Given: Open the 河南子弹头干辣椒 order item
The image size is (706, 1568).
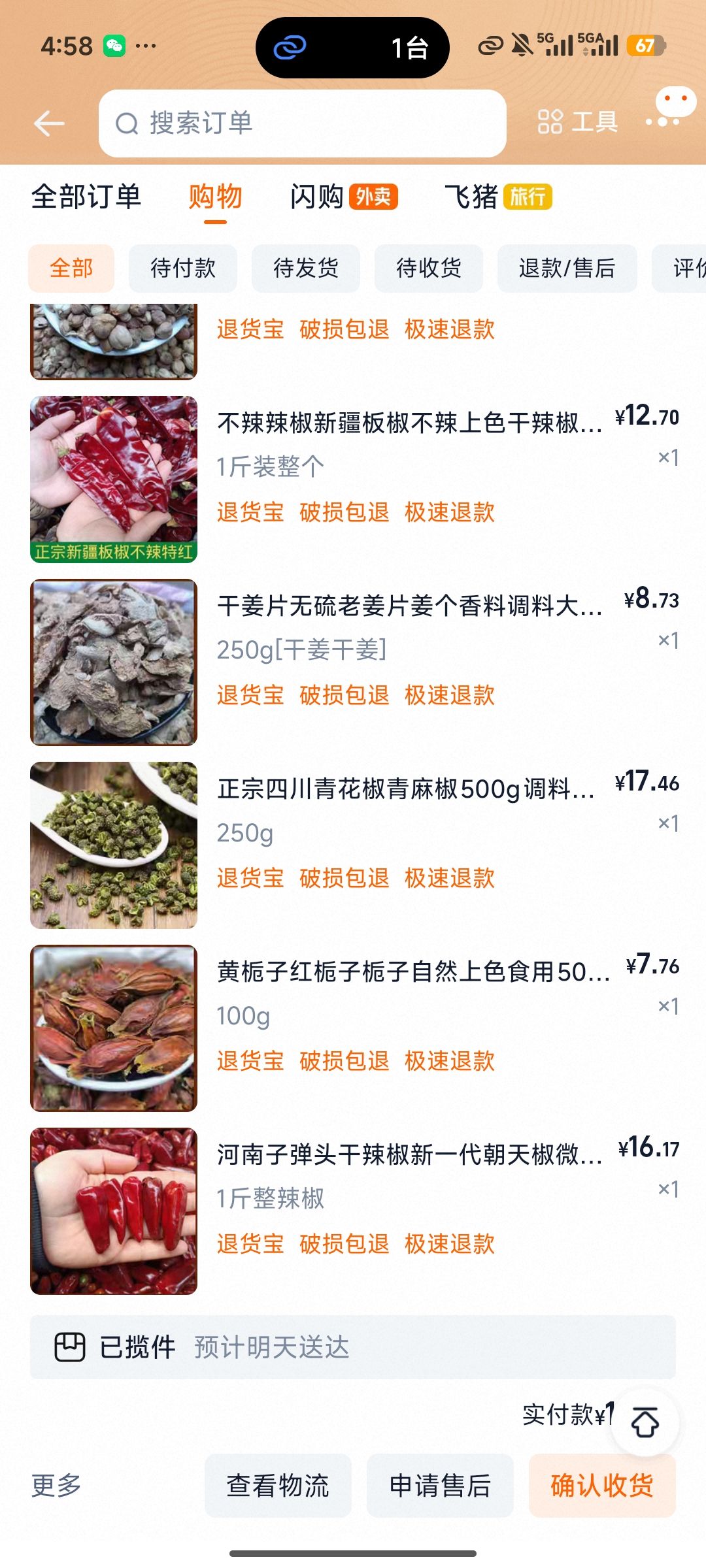Looking at the screenshot, I should pos(409,1155).
